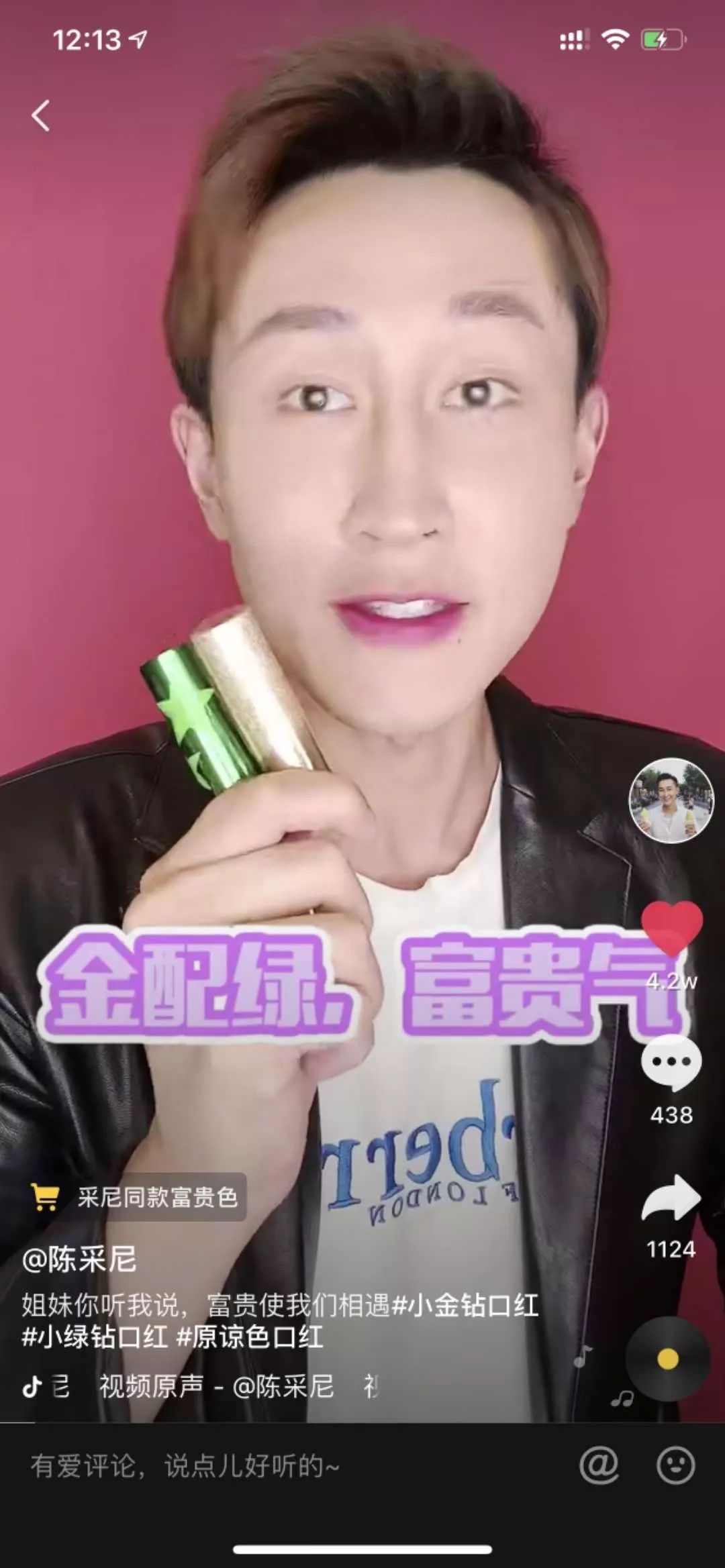Tap the comment input field 有爱评论
The height and width of the screenshot is (1568, 725).
point(269,1467)
